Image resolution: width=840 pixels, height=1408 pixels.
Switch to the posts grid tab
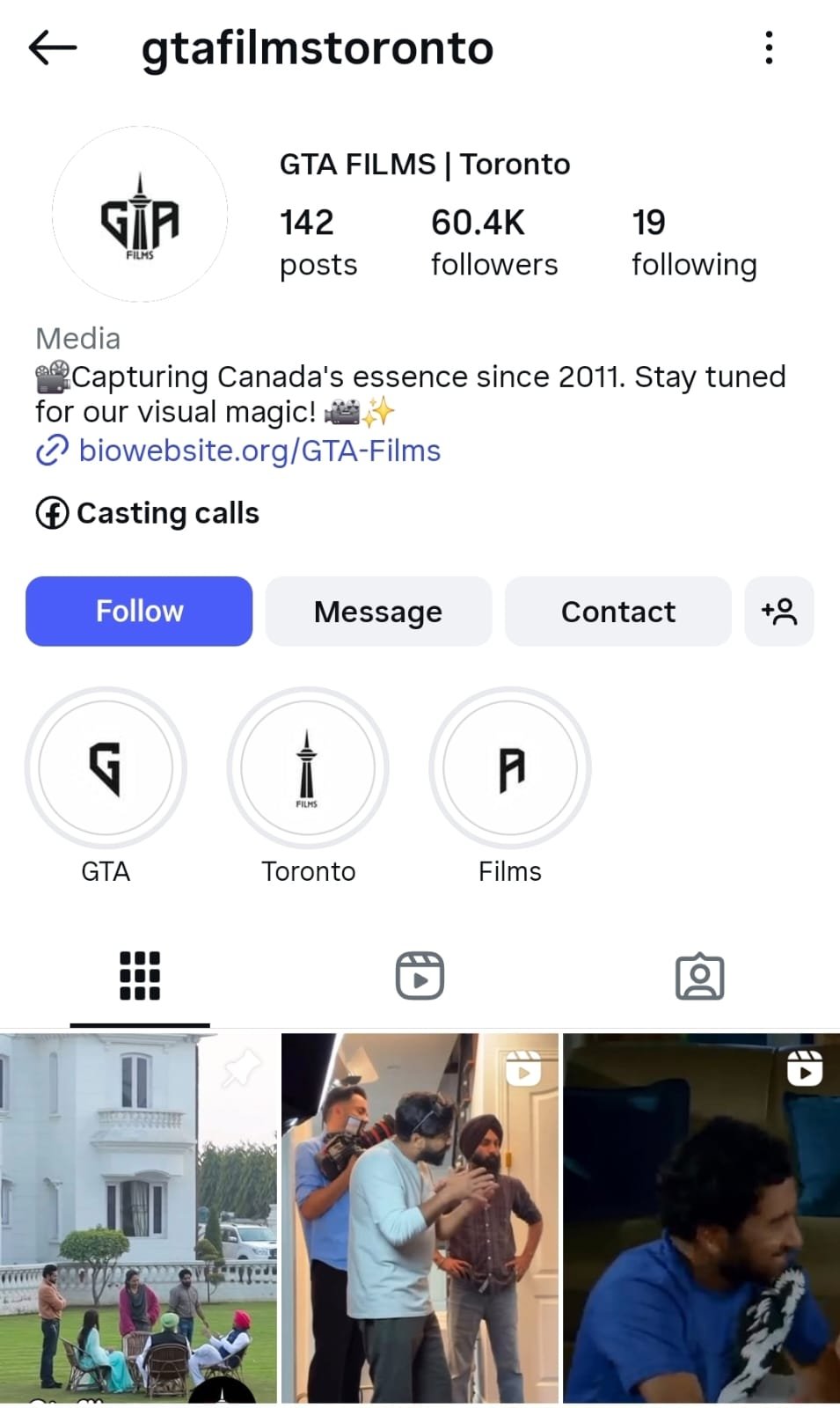pos(140,976)
